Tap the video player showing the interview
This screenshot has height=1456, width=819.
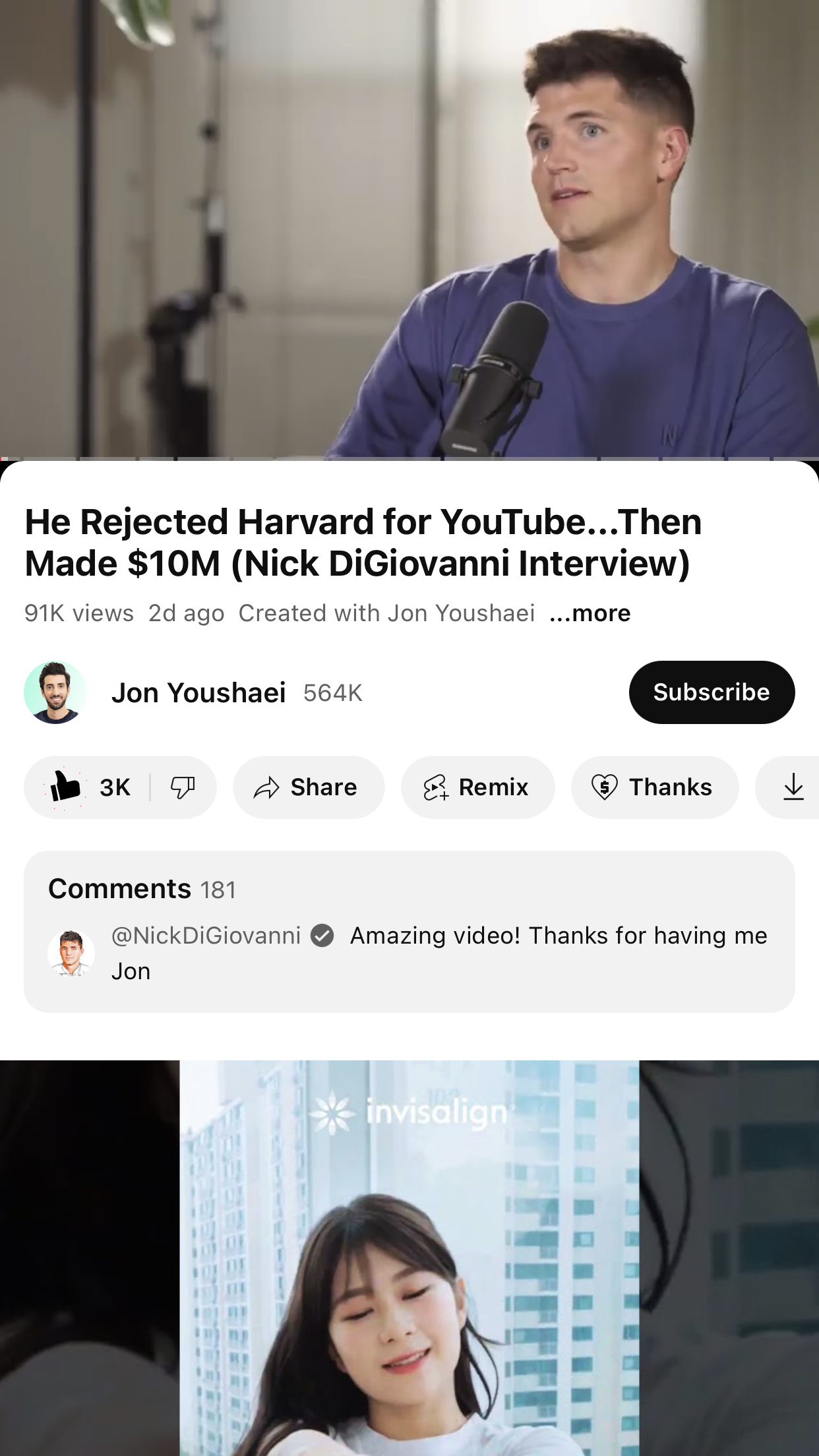click(x=409, y=229)
